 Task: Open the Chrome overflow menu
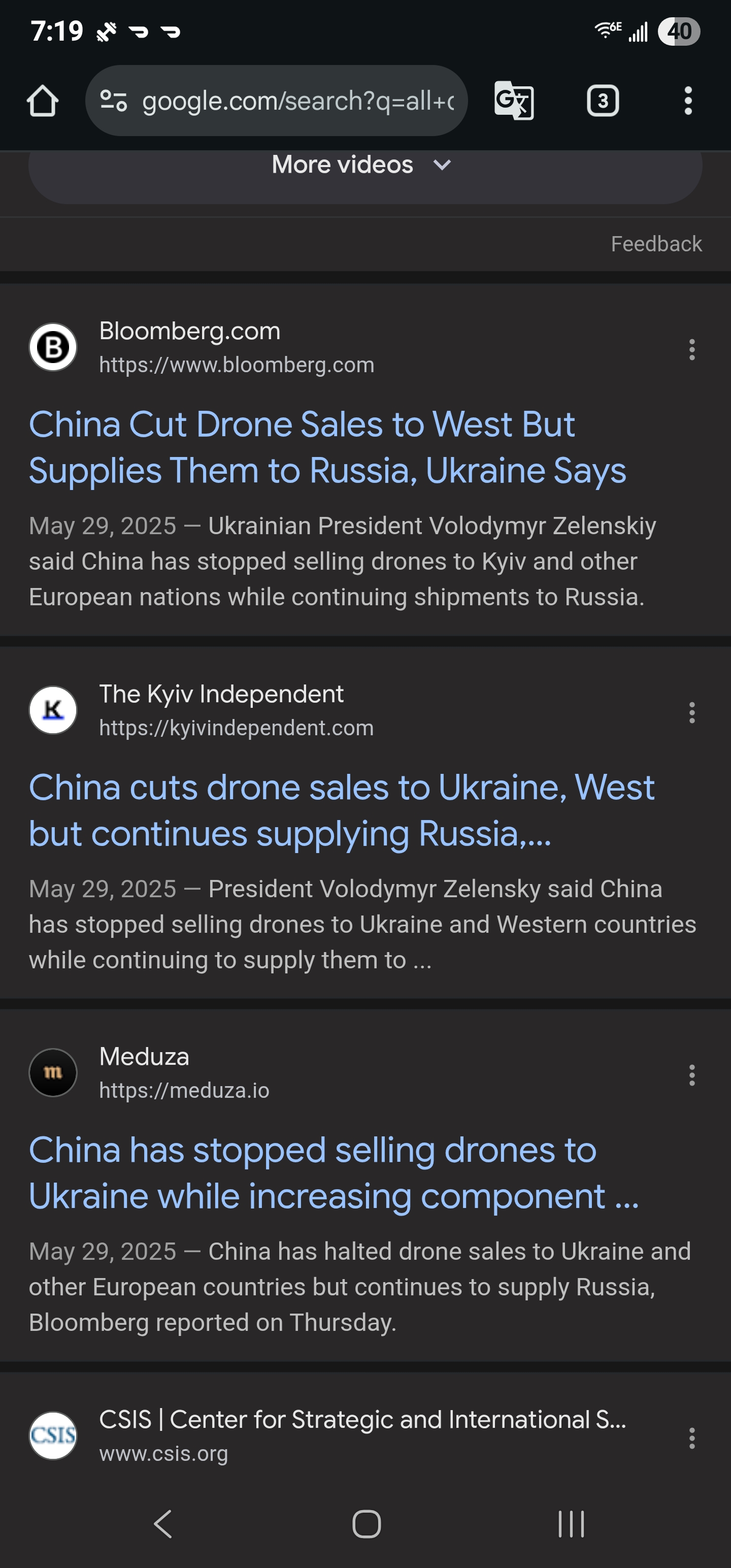[x=688, y=101]
